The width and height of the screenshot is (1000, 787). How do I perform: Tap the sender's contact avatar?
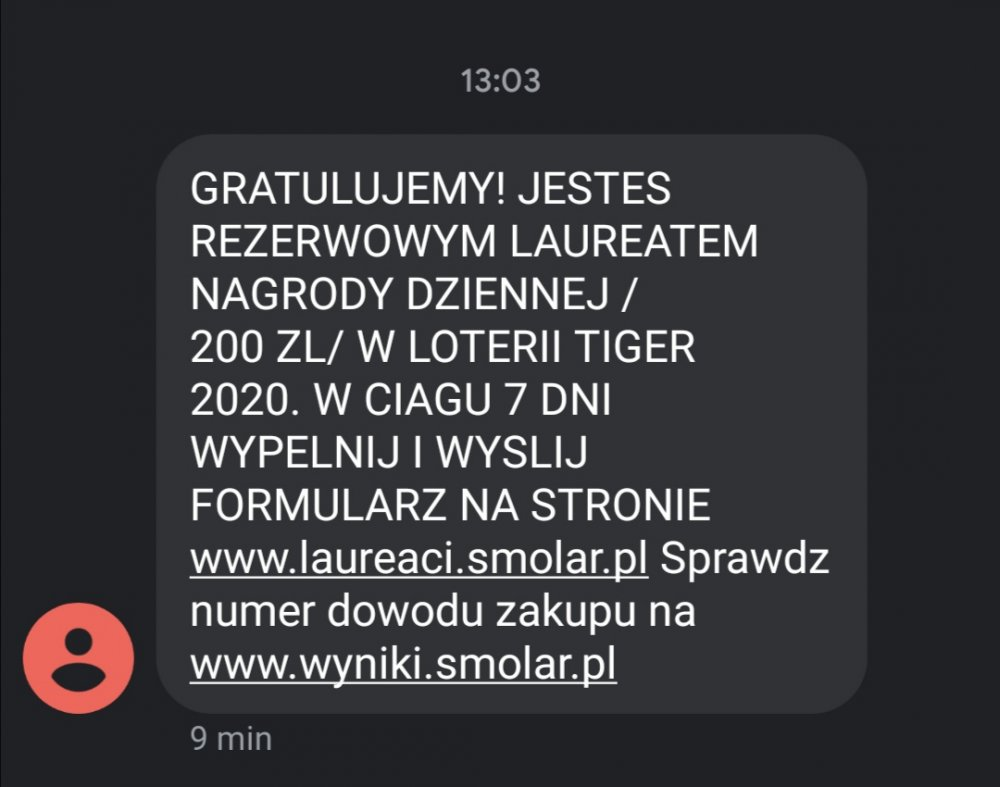[78, 657]
